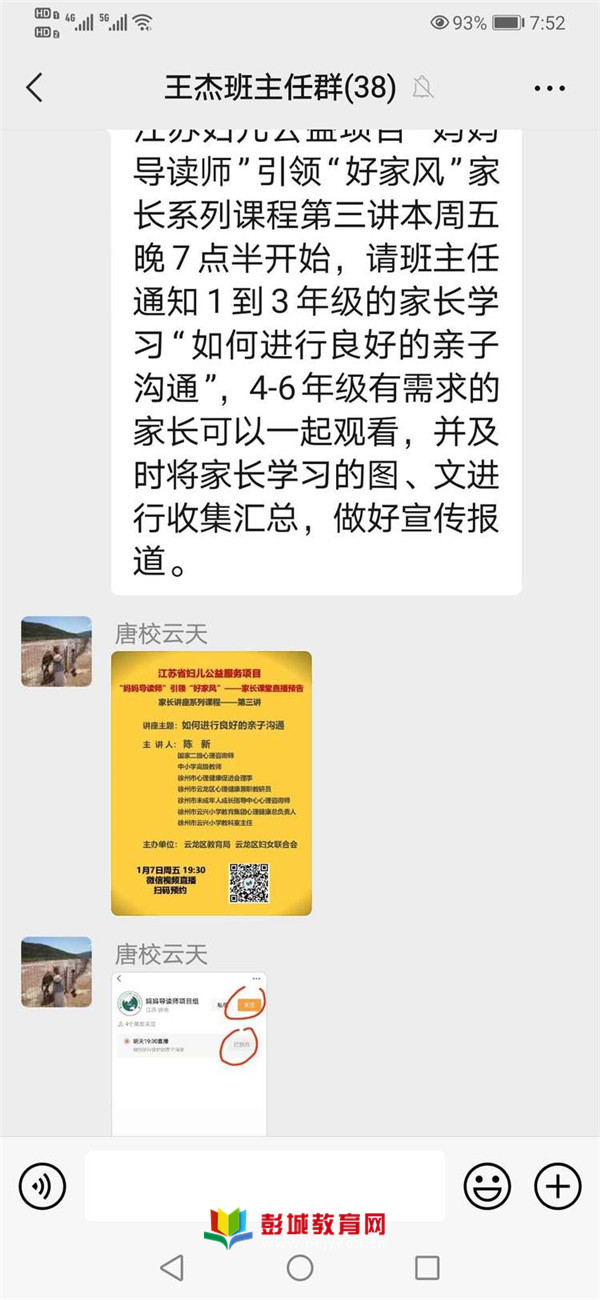The height and width of the screenshot is (1300, 600).
Task: Go back from the 王杰班主任群 chat
Action: tap(35, 88)
